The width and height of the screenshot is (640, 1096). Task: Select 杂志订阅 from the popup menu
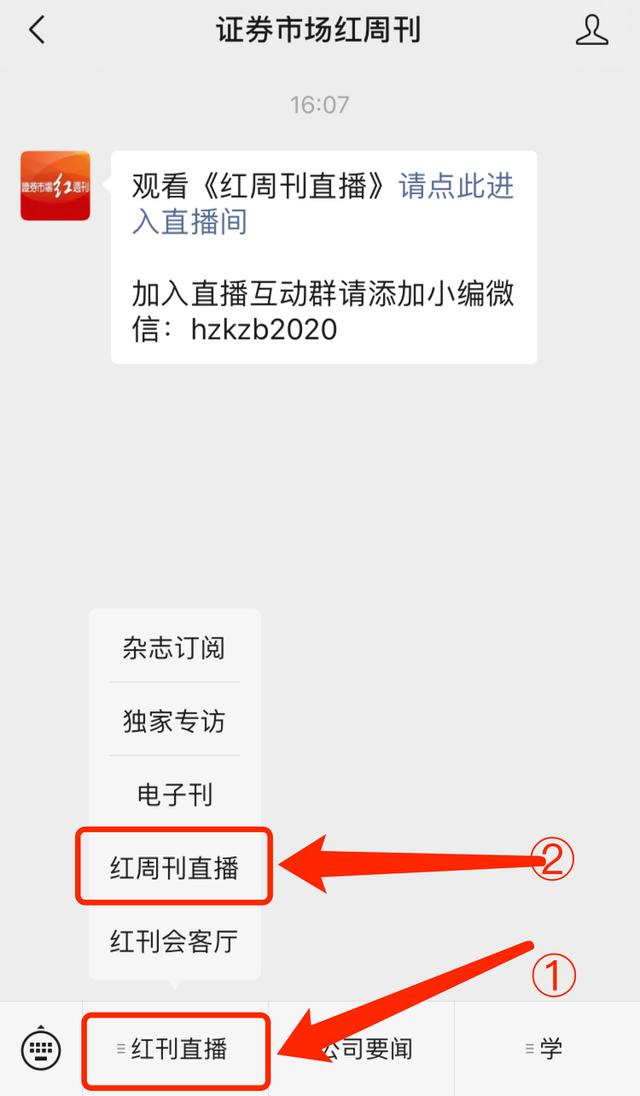(x=174, y=648)
